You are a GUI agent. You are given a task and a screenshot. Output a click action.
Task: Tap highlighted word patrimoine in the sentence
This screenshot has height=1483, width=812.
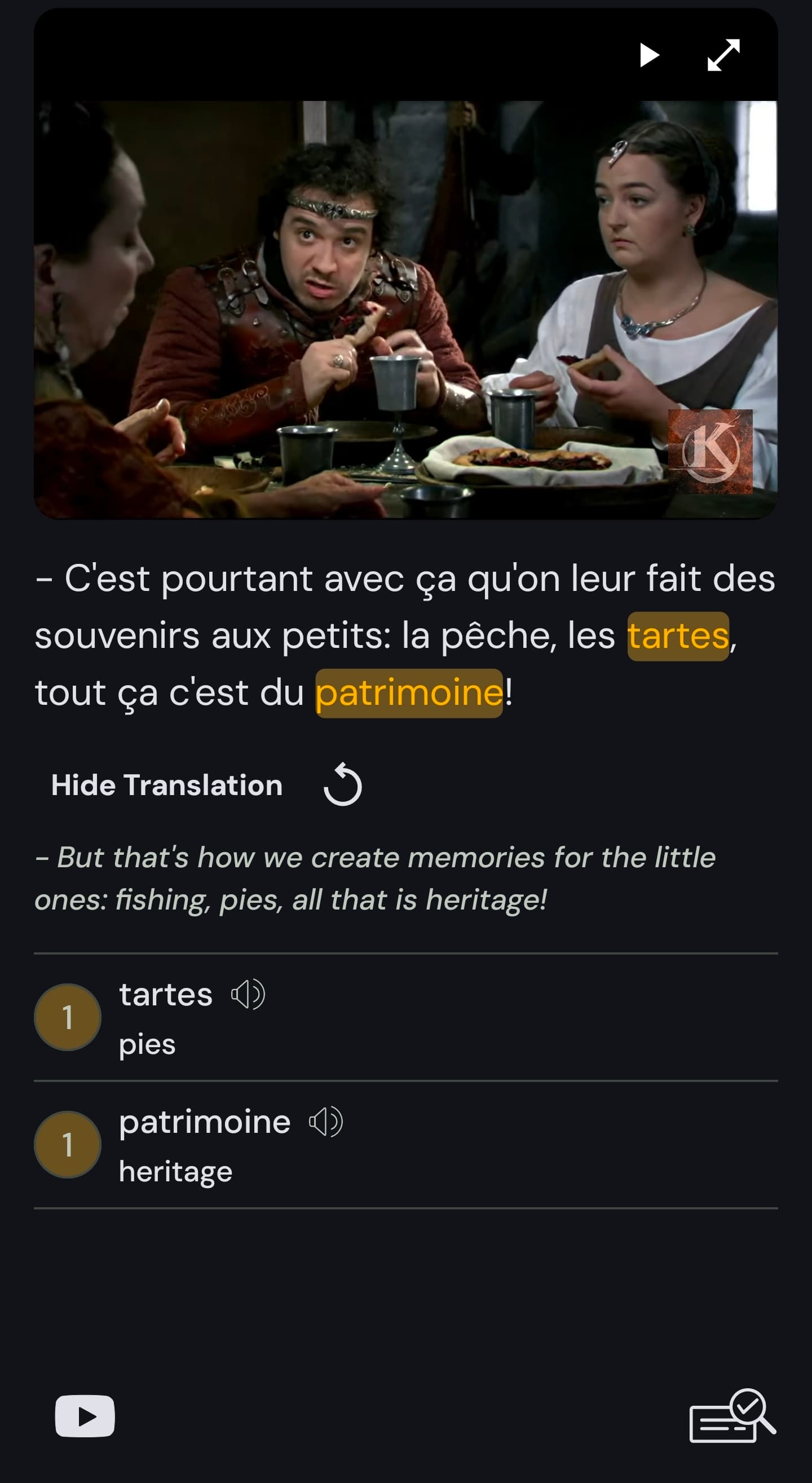[x=409, y=693]
